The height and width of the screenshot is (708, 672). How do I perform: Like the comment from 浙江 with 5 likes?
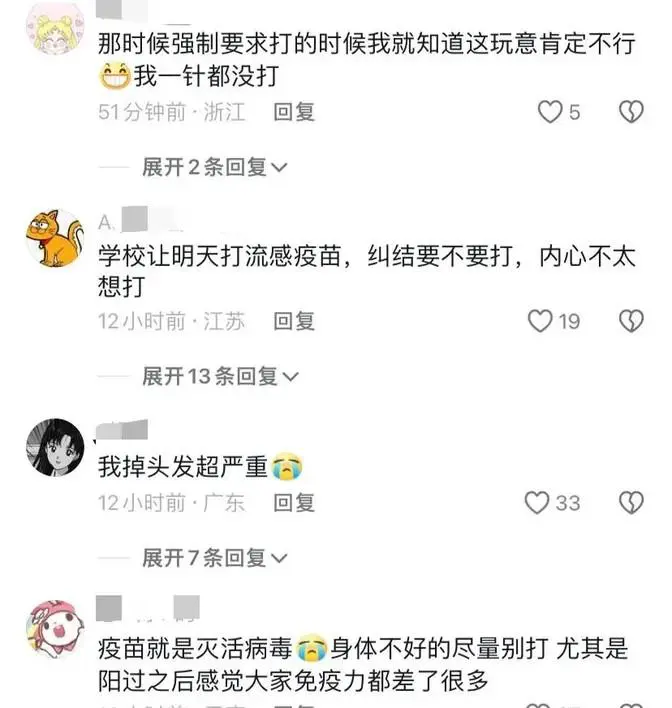550,112
